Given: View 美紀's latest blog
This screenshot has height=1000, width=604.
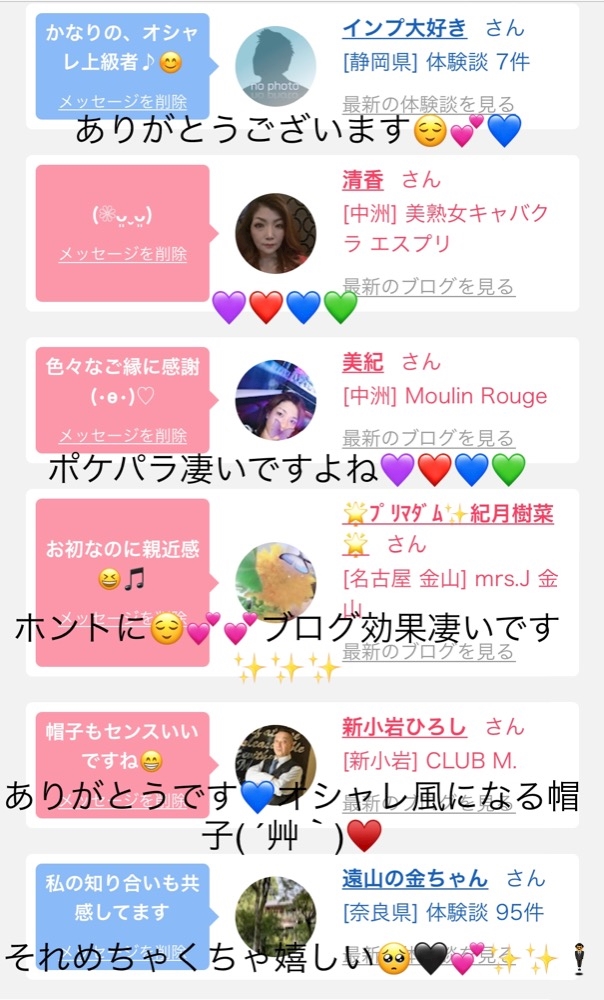Looking at the screenshot, I should (428, 438).
